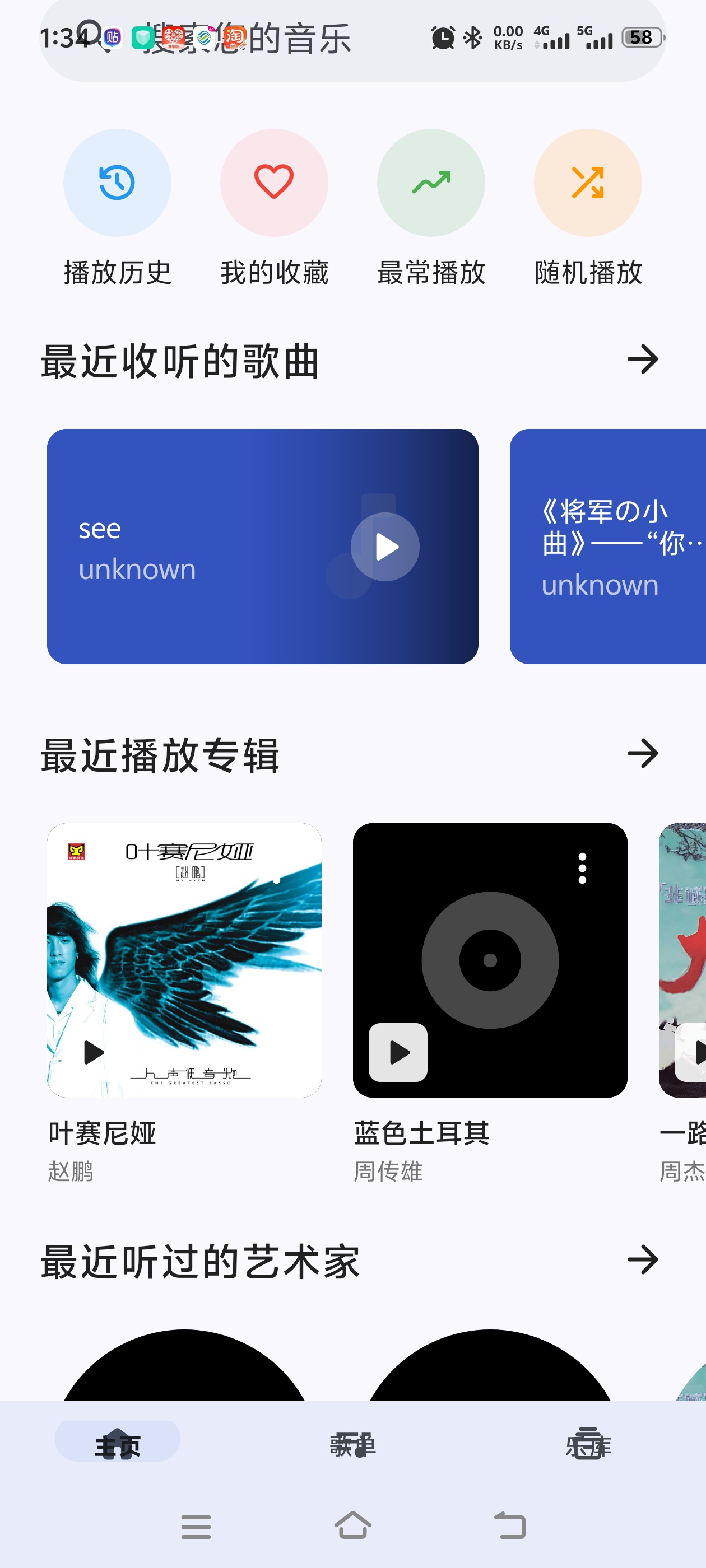The width and height of the screenshot is (706, 1568).
Task: Open overflow menu on 蓝色土耳其 album
Action: tap(582, 868)
